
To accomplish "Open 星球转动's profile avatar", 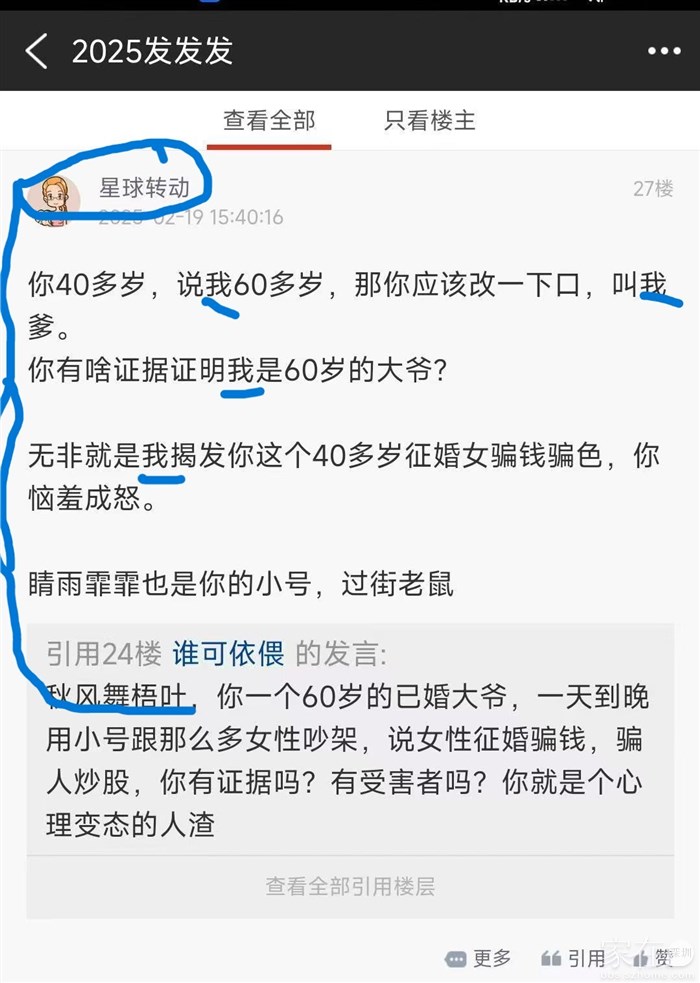I will point(54,198).
